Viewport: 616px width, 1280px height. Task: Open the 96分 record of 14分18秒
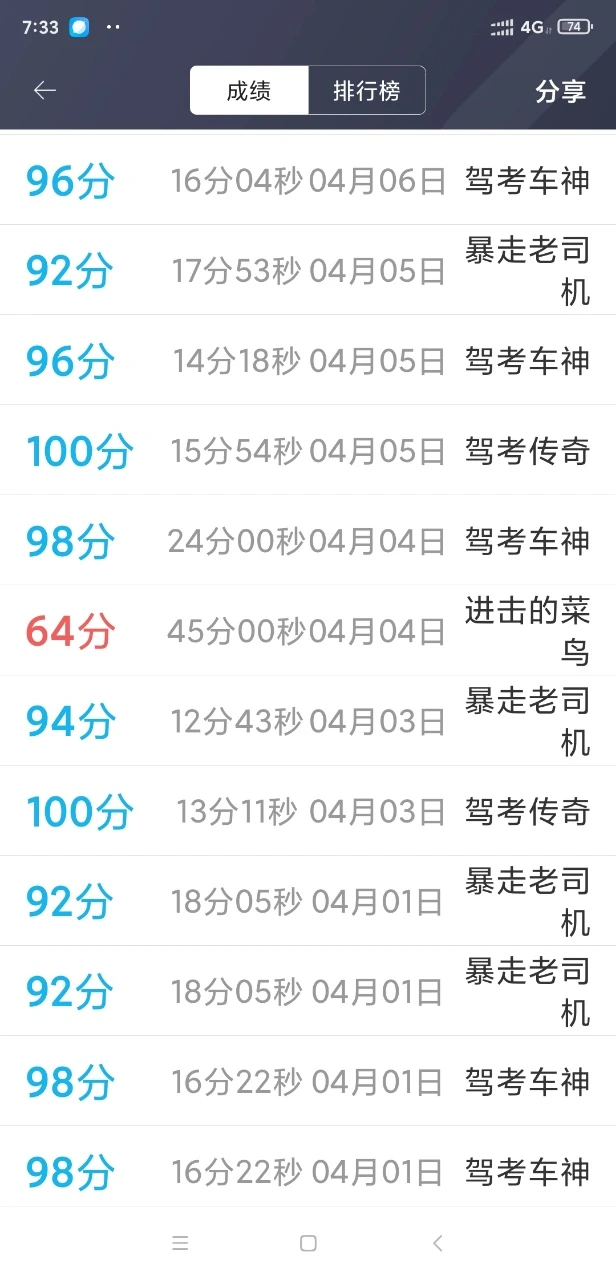click(x=308, y=360)
